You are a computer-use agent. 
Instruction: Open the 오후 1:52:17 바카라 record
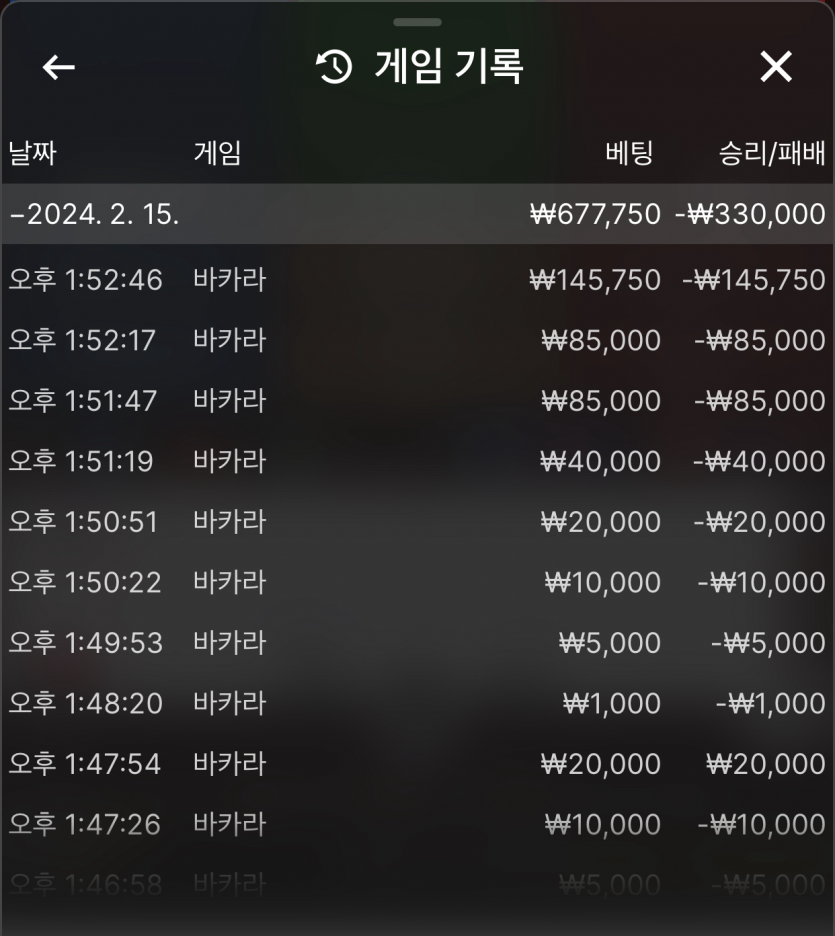tap(417, 340)
